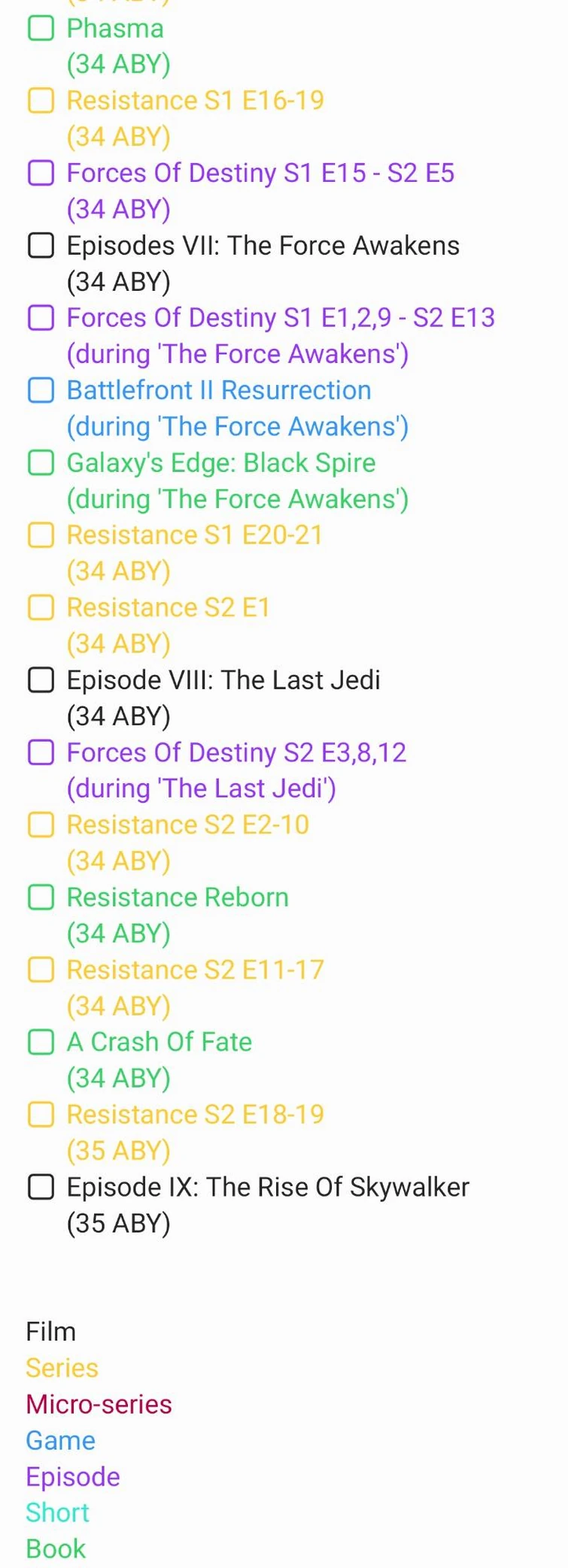Select the Book category at the bottom
The image size is (568, 1568).
click(x=54, y=1548)
